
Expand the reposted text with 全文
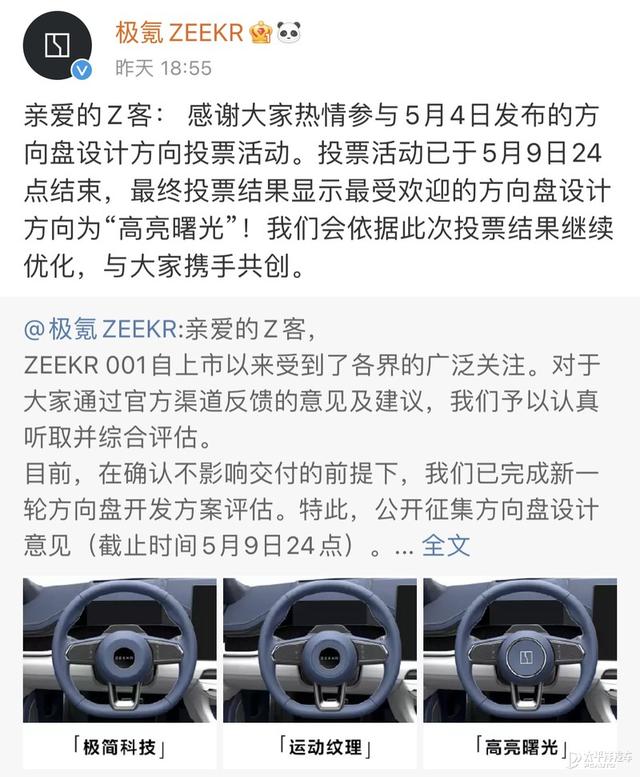[445, 546]
